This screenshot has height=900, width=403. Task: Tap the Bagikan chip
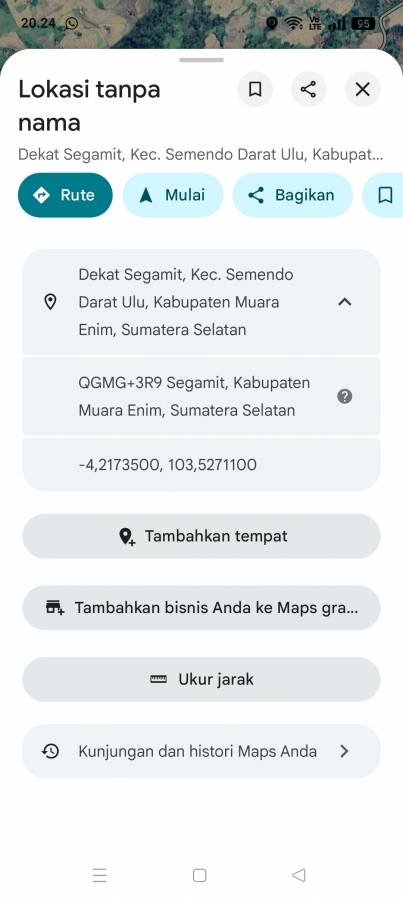[293, 195]
